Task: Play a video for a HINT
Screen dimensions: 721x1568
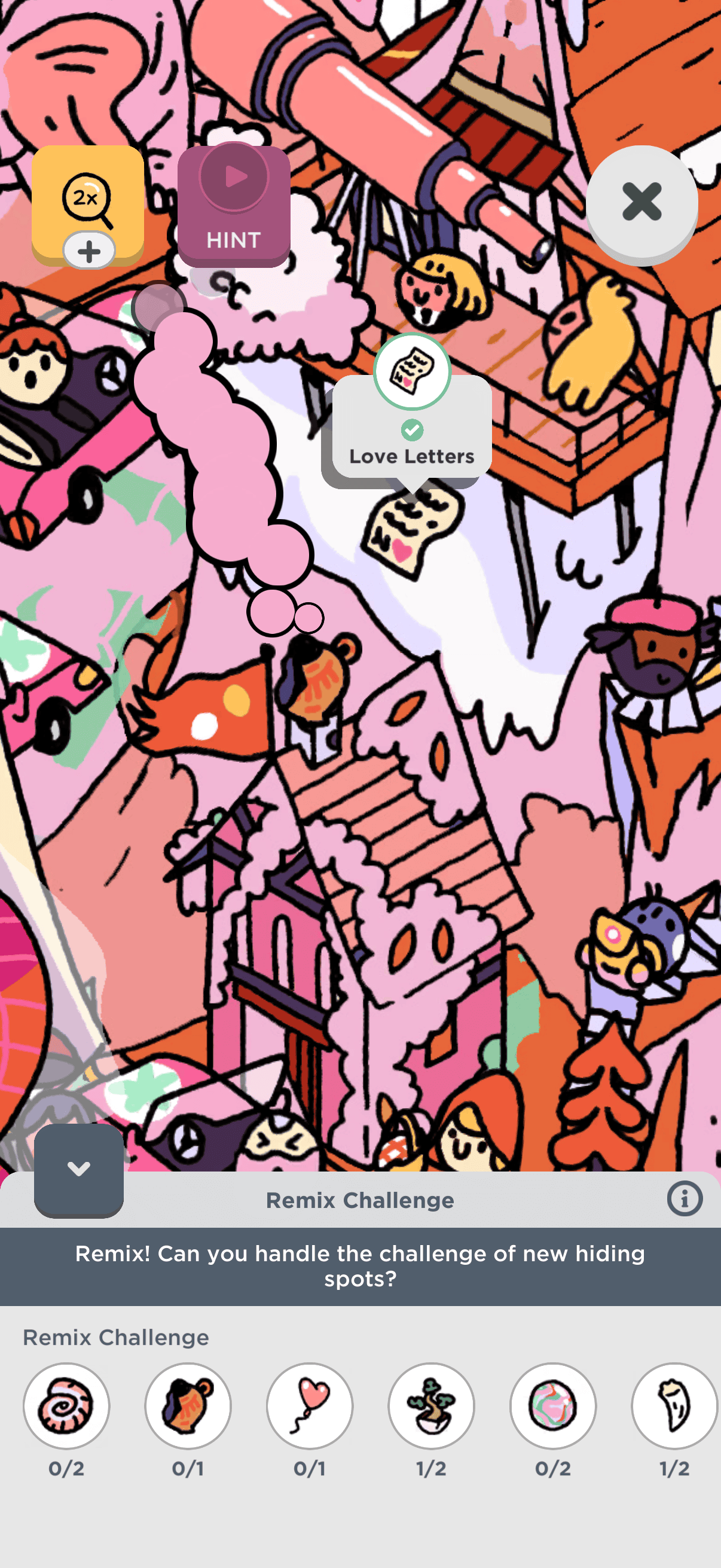Action: [x=234, y=204]
